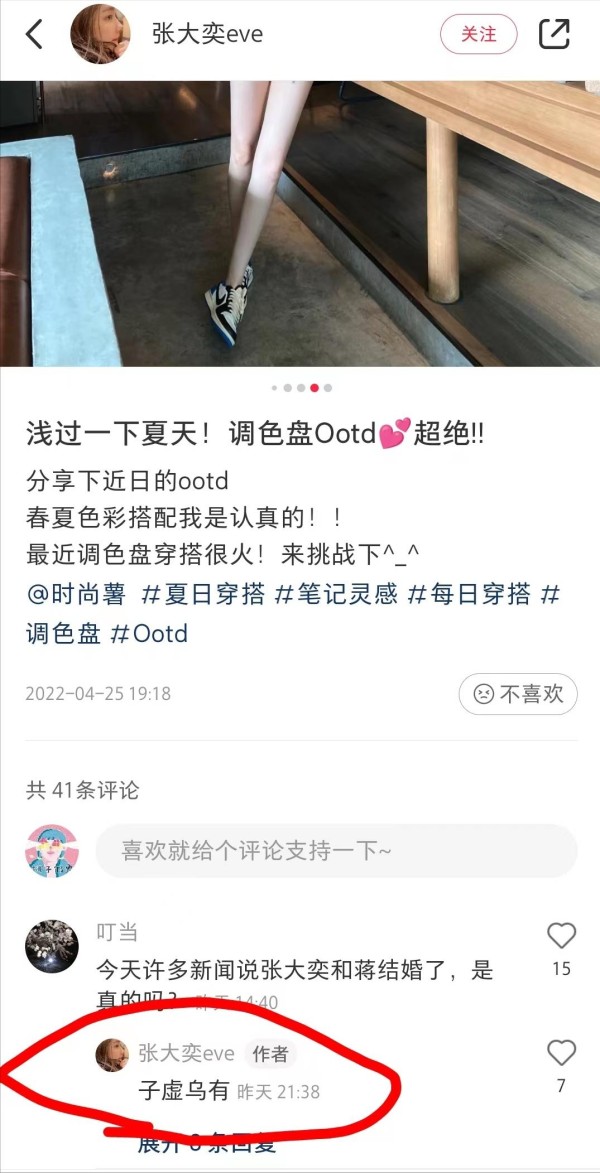Open the #夏日穿搭 hashtag
The width and height of the screenshot is (600, 1173).
[203, 595]
